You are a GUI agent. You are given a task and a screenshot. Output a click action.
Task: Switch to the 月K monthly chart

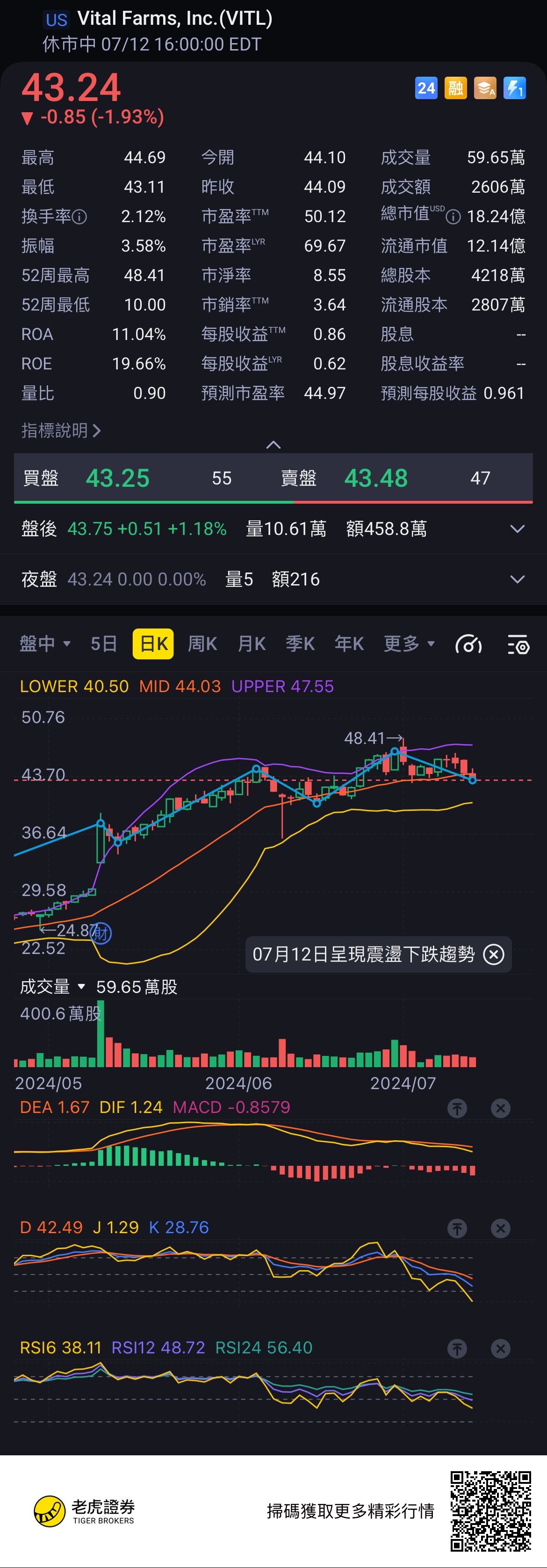(x=251, y=643)
